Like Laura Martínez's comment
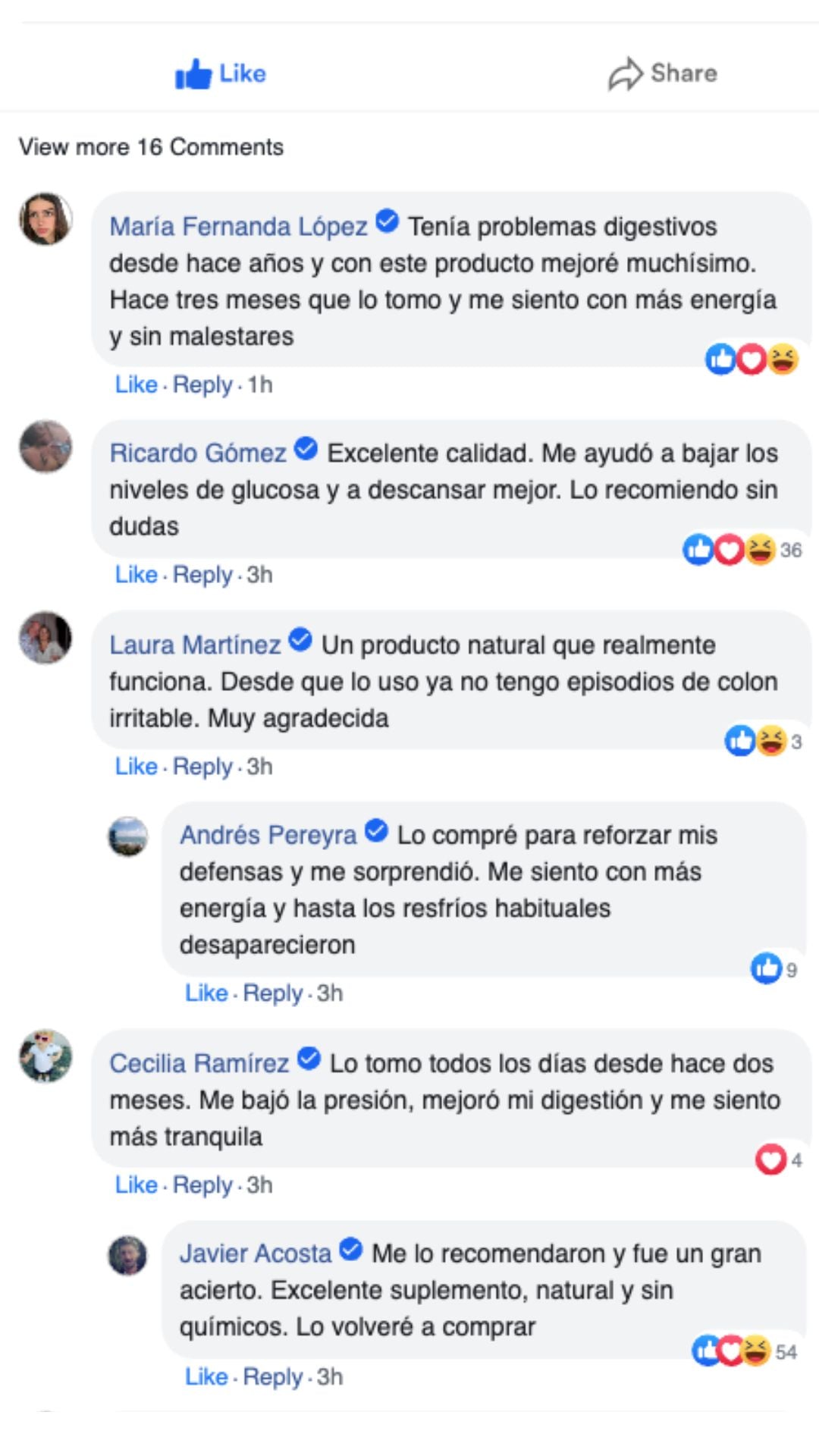The width and height of the screenshot is (819, 1456). coord(136,767)
